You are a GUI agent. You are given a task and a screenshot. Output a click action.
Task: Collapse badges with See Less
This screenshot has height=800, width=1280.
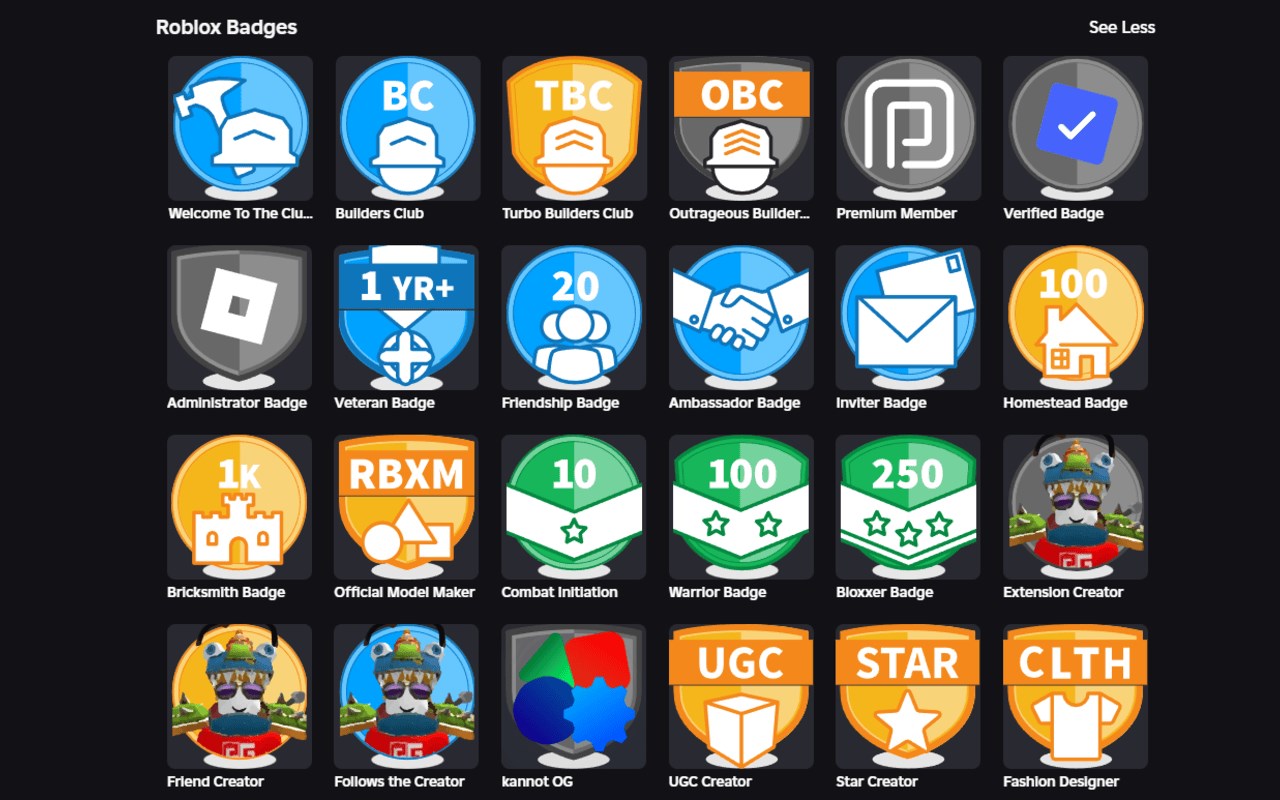coord(1121,28)
